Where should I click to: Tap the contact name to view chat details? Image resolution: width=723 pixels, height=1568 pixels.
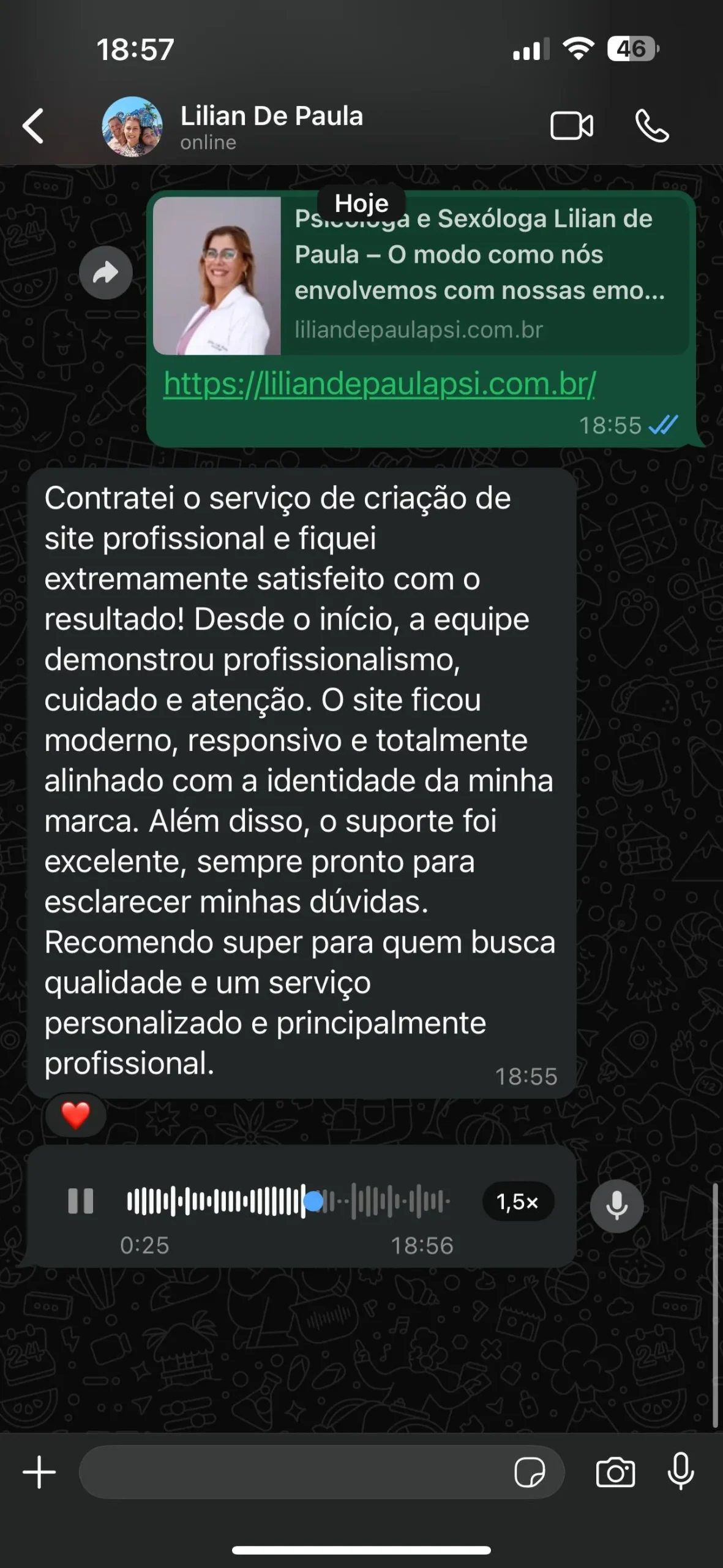(x=271, y=116)
